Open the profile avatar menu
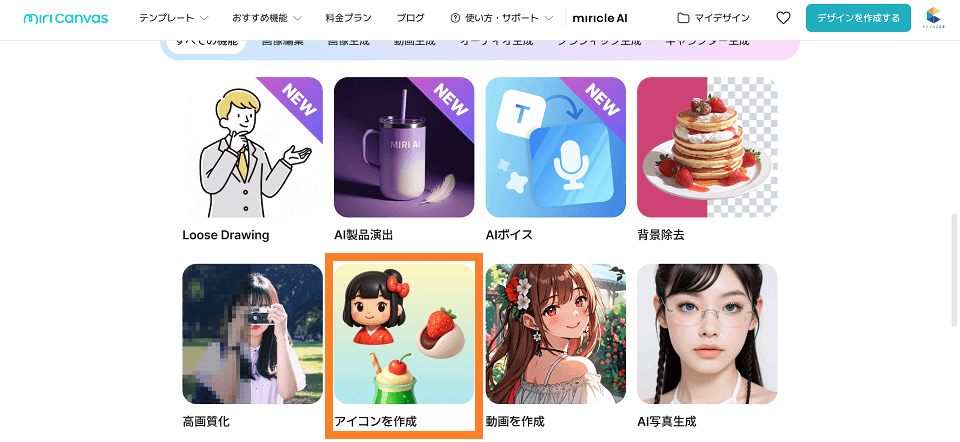This screenshot has height=442, width=960. pos(933,17)
